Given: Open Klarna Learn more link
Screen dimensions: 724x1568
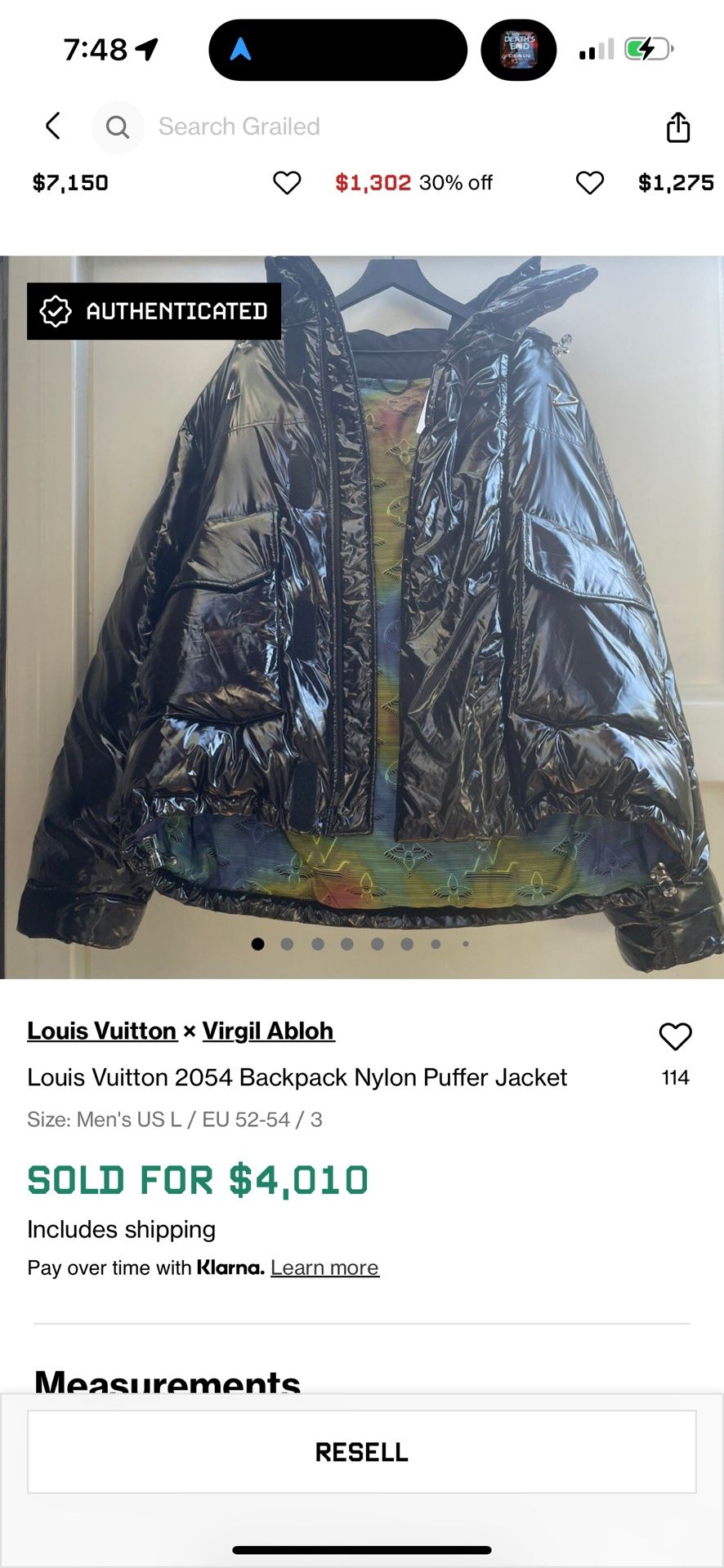Looking at the screenshot, I should 324,1267.
